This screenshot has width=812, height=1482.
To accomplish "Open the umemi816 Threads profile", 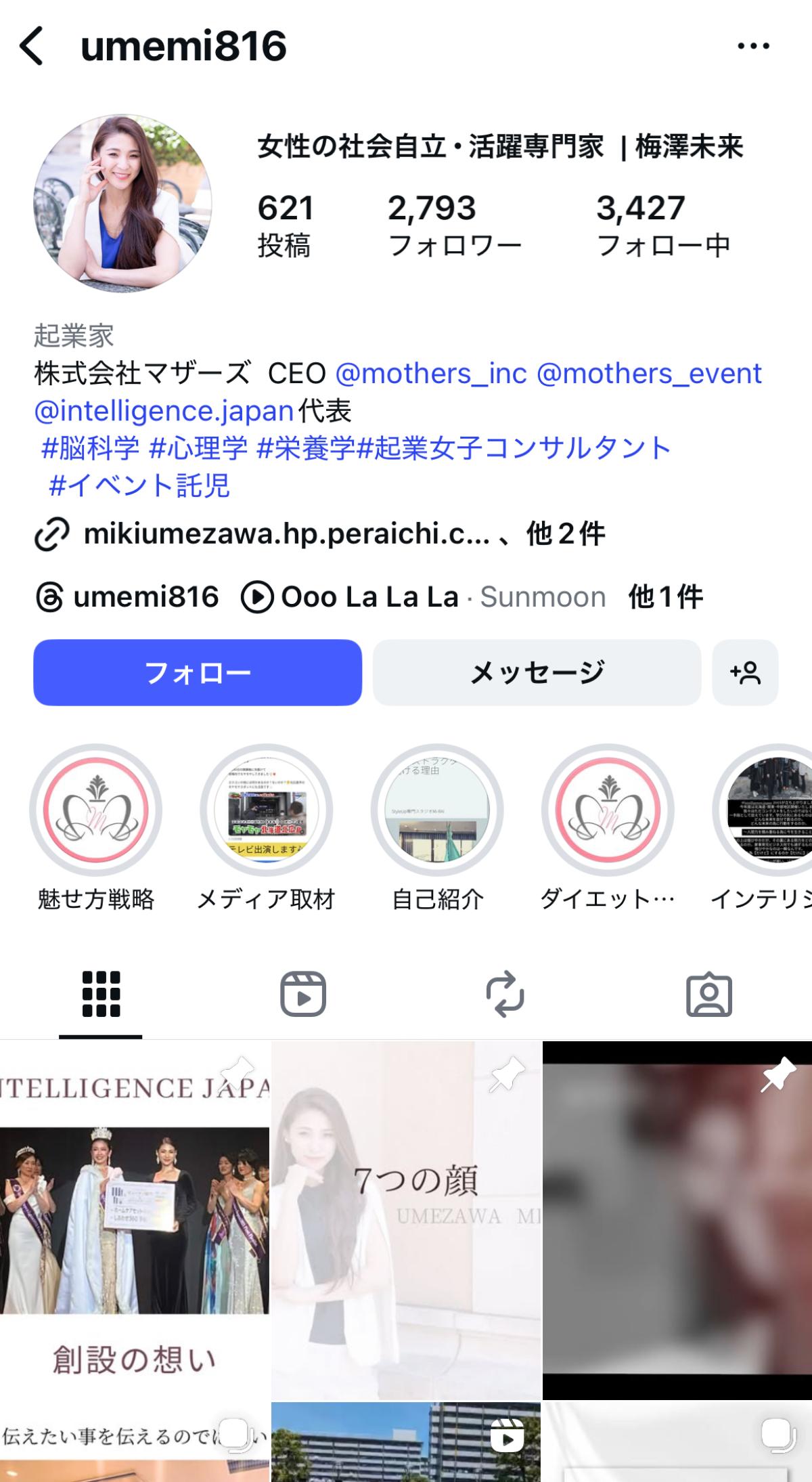I will 127,597.
